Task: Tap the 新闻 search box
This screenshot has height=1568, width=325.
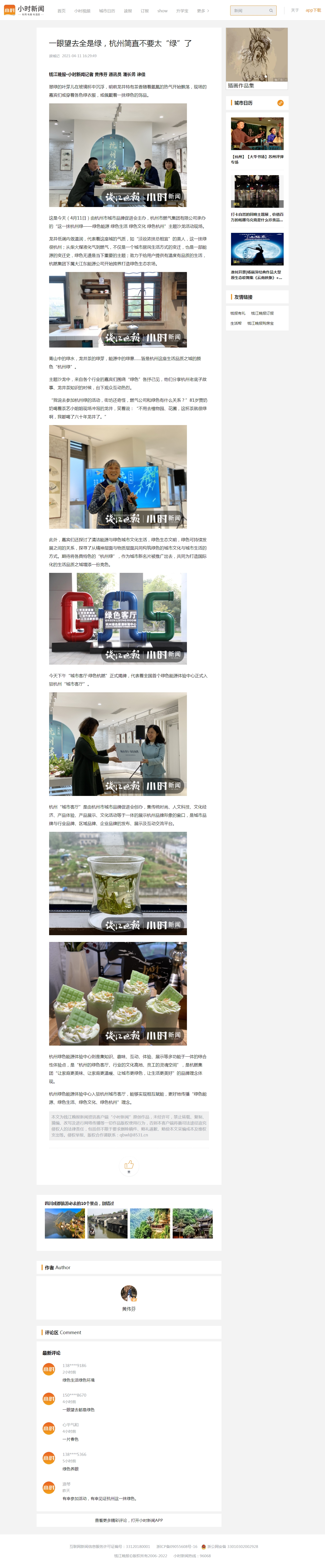Action: coord(250,10)
